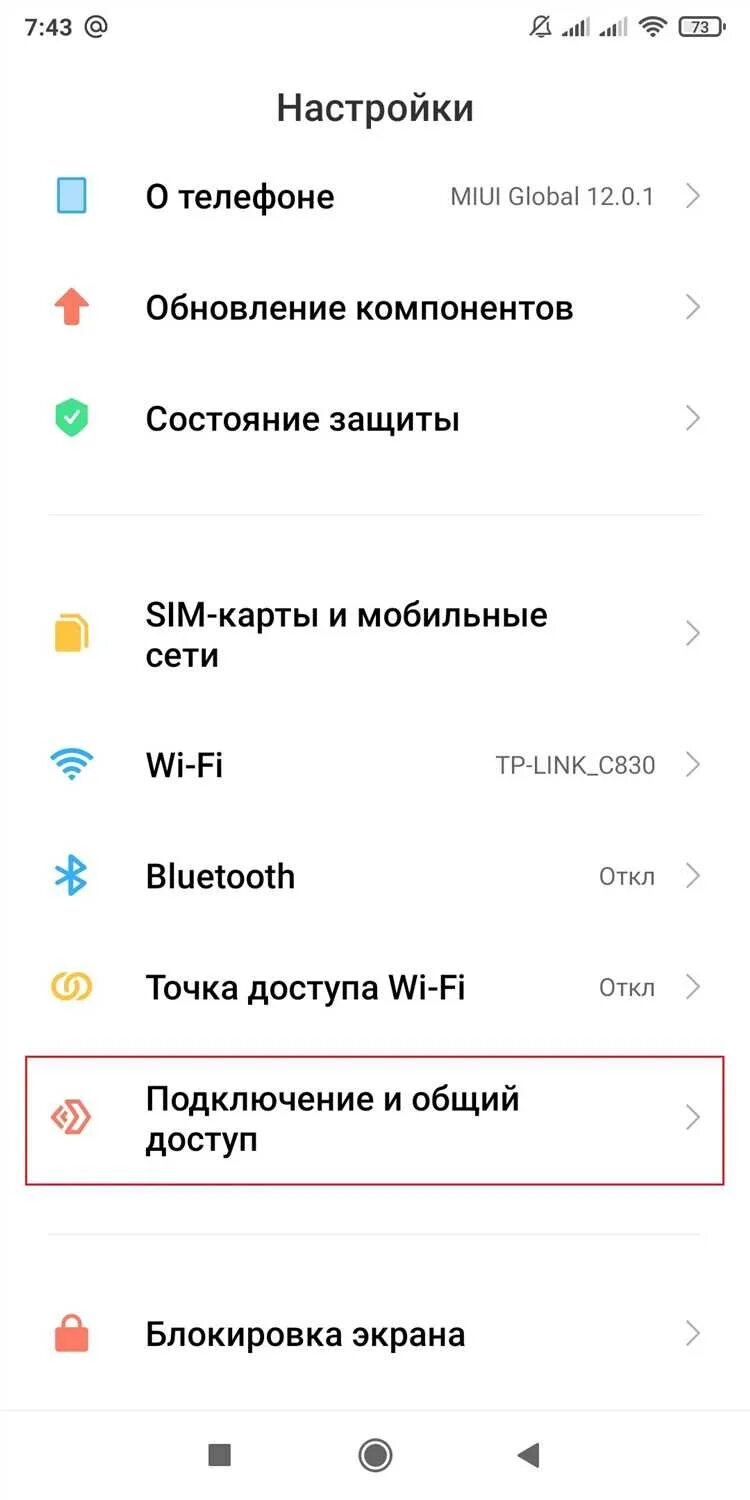The height and width of the screenshot is (1500, 750).
Task: Select the blue "О телефоне" phone icon
Action: [x=71, y=196]
